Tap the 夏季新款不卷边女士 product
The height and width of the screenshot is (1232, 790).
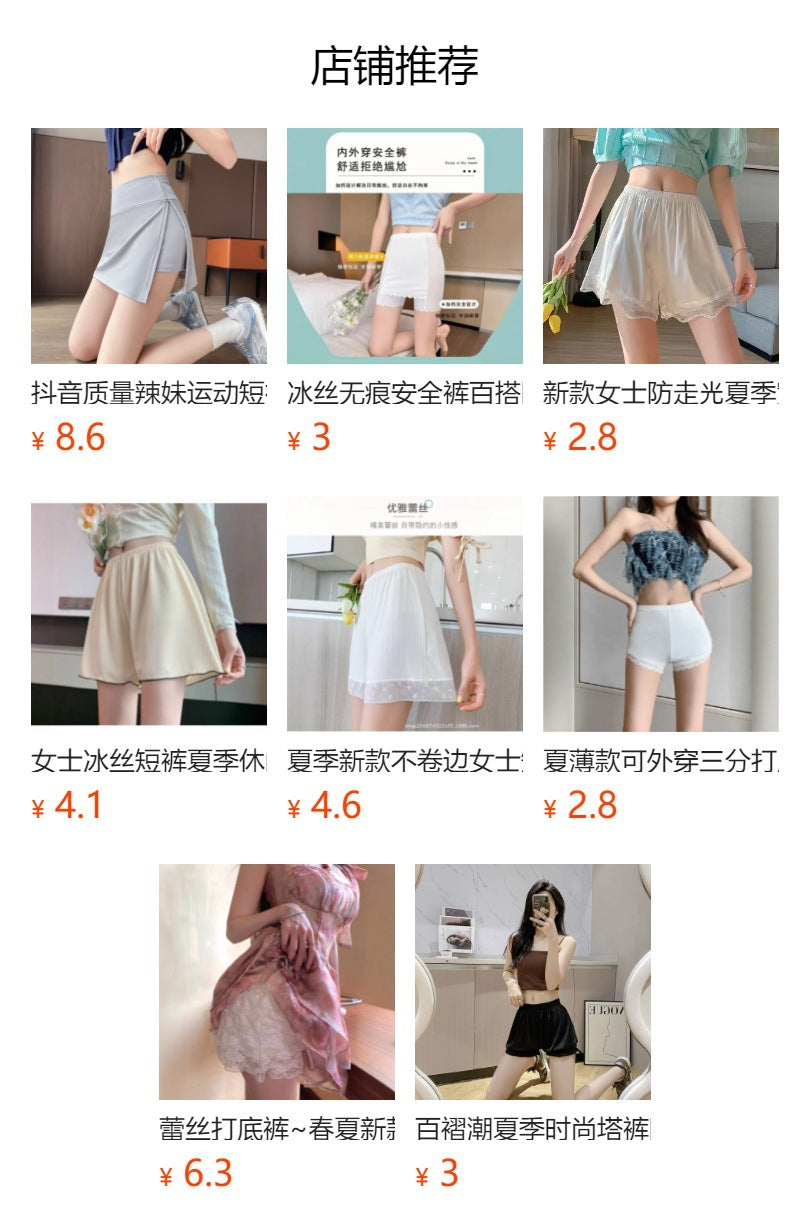(x=405, y=614)
